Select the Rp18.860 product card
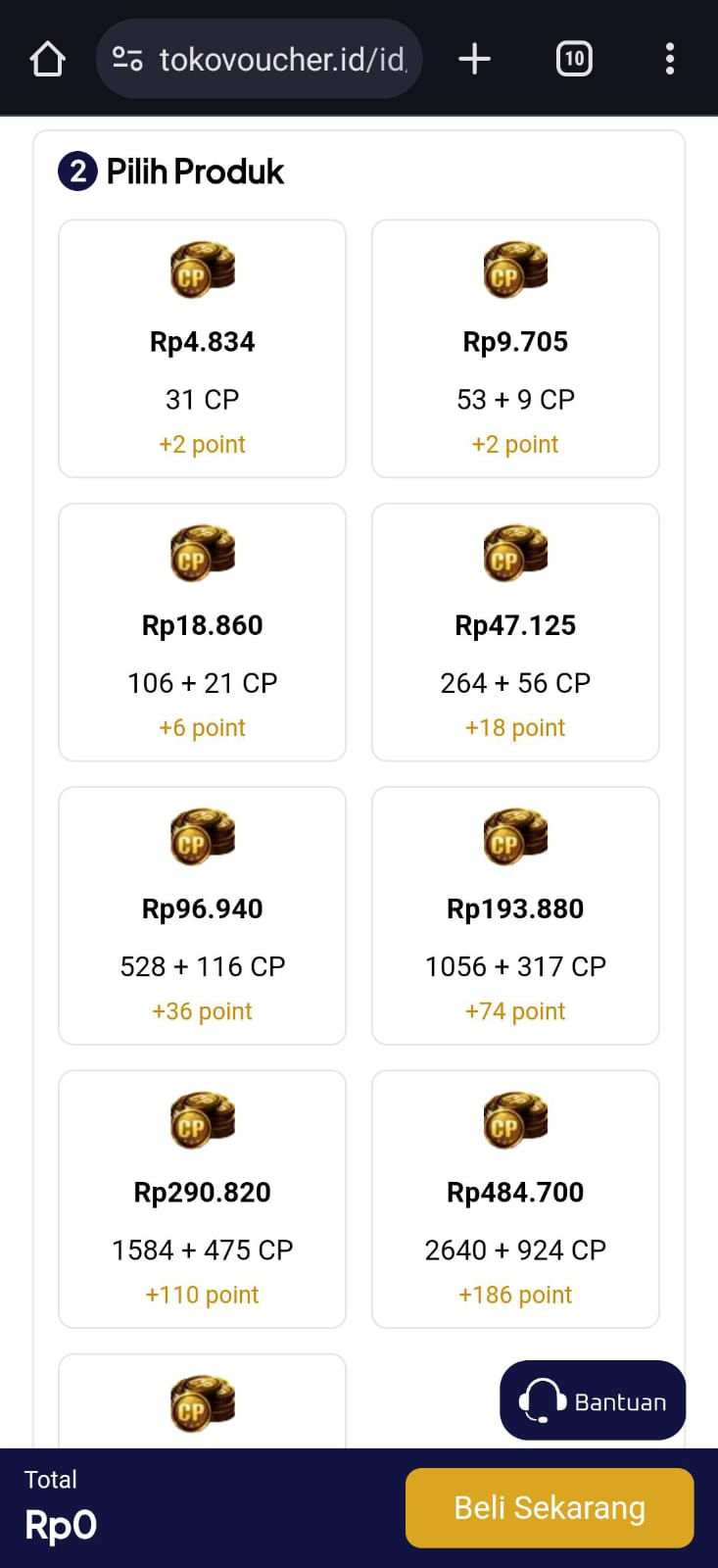This screenshot has width=718, height=1568. [202, 632]
